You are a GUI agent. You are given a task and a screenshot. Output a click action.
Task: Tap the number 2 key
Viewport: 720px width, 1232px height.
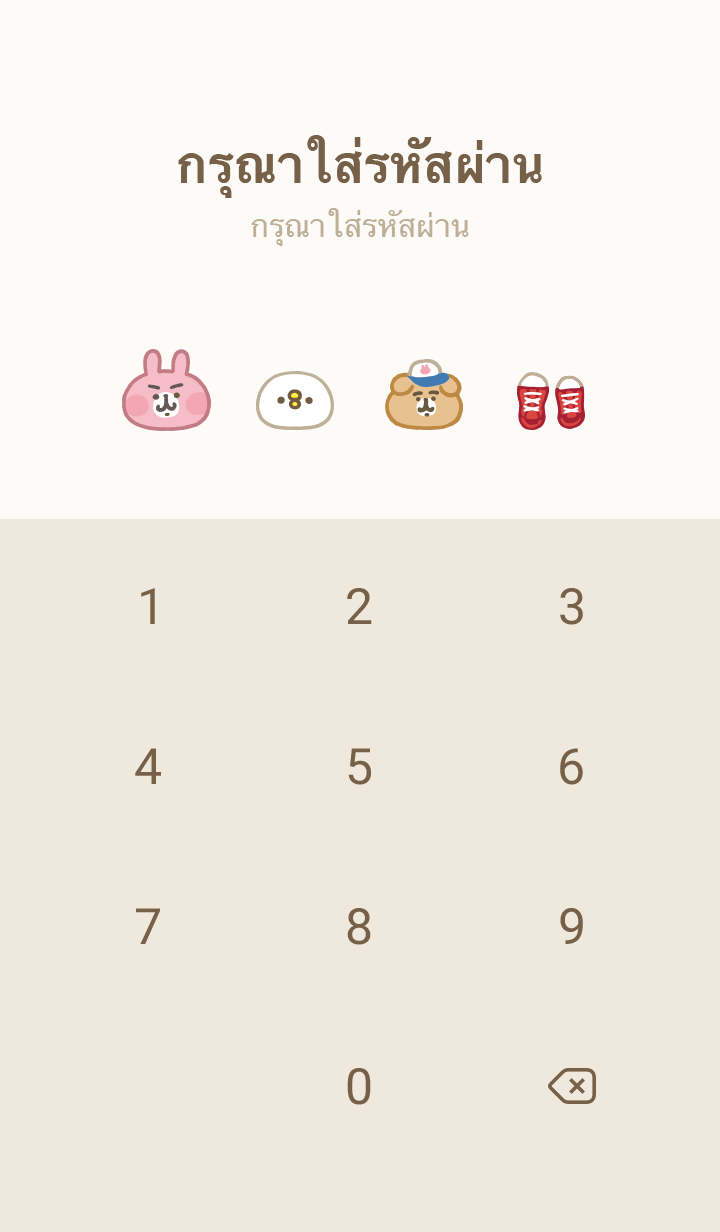(x=359, y=607)
